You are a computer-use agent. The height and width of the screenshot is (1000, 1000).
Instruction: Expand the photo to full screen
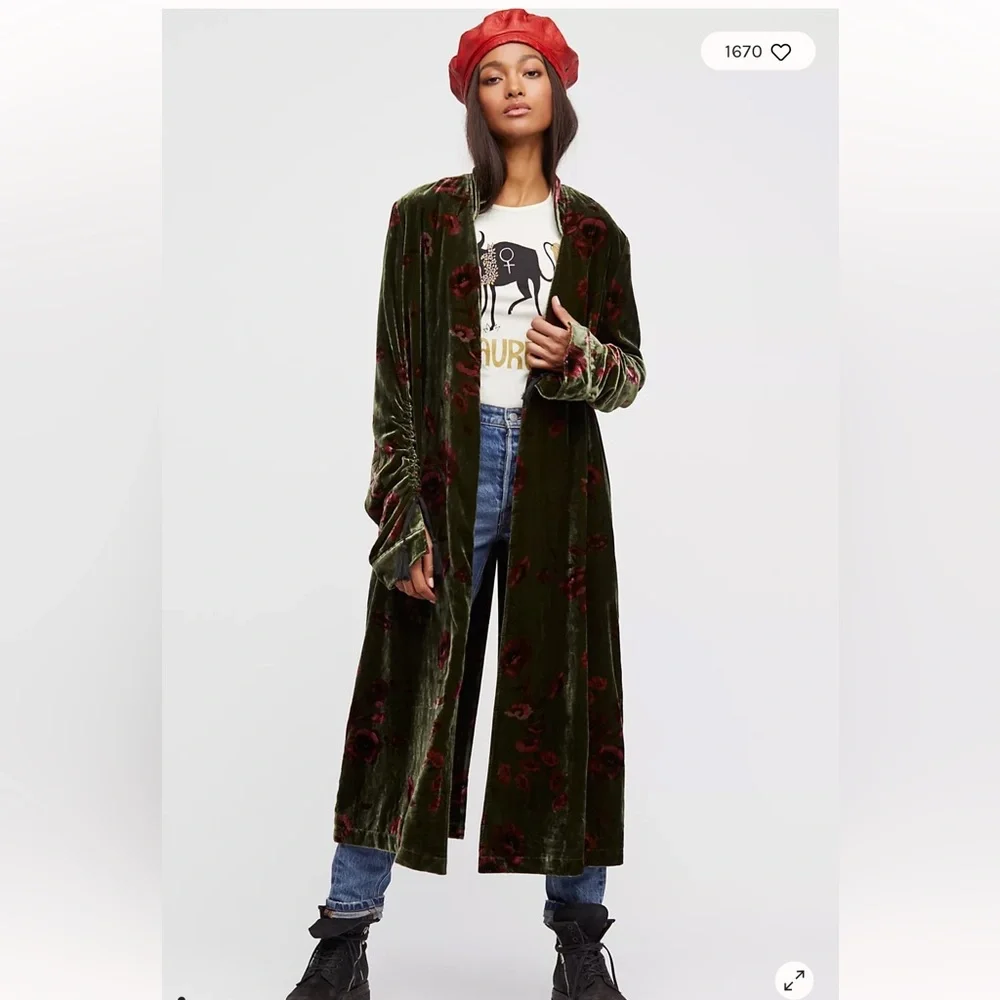click(x=794, y=980)
